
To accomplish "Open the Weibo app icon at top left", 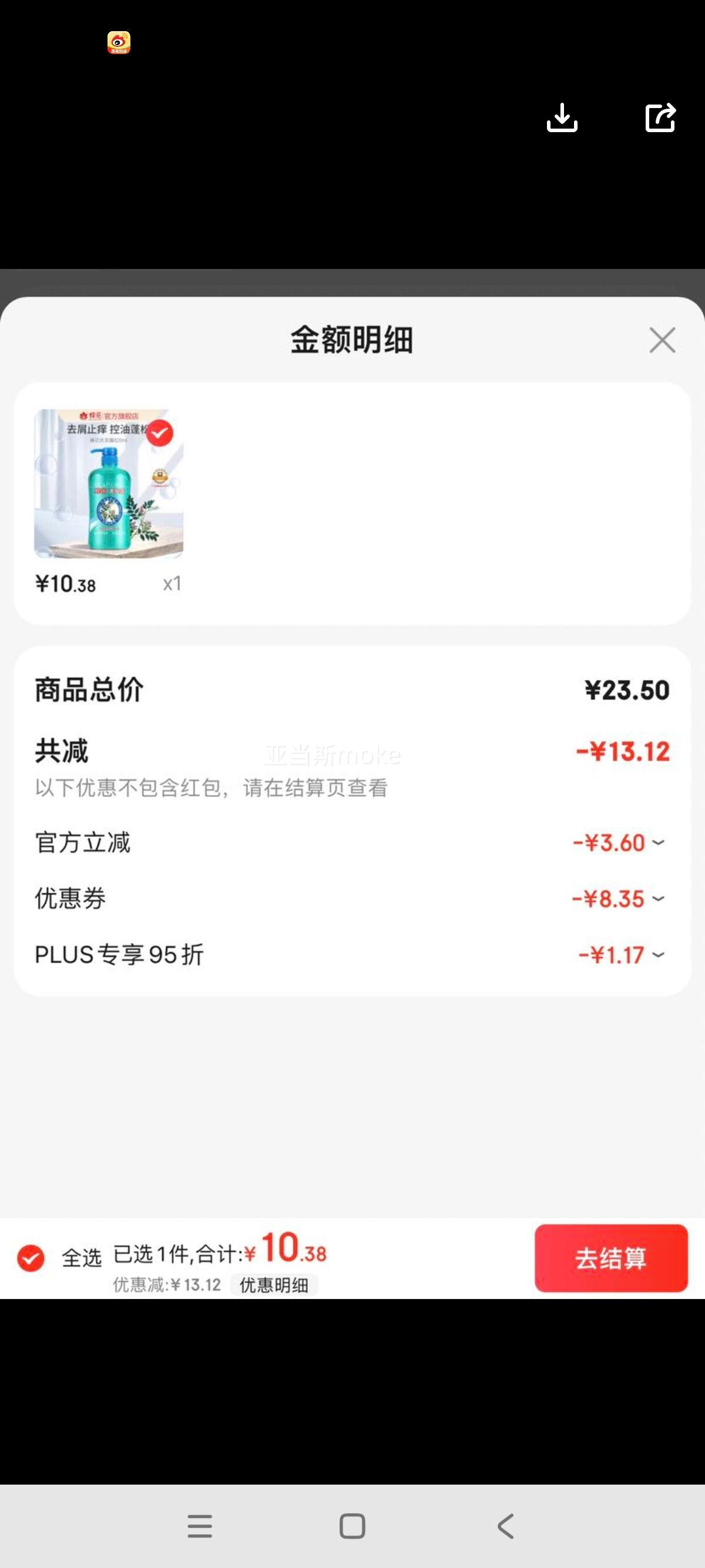I will (119, 41).
